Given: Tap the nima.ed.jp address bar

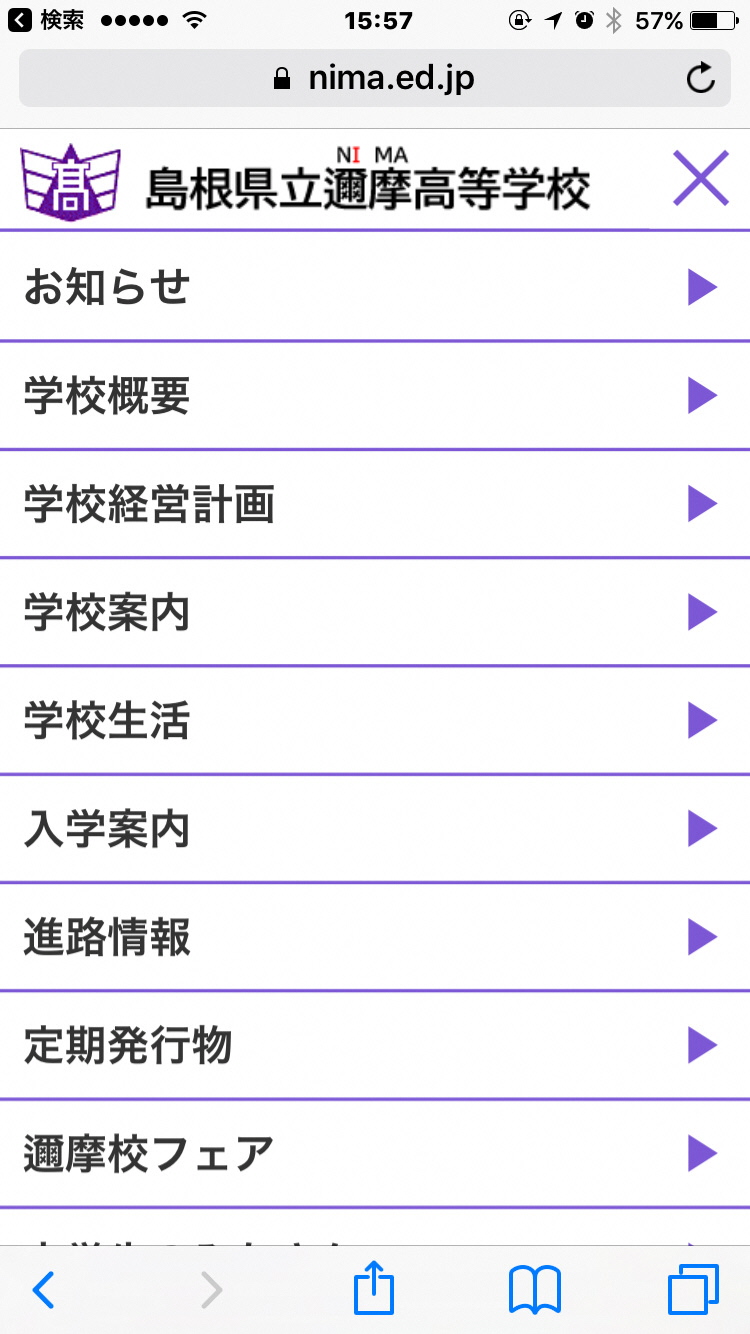Looking at the screenshot, I should [375, 78].
